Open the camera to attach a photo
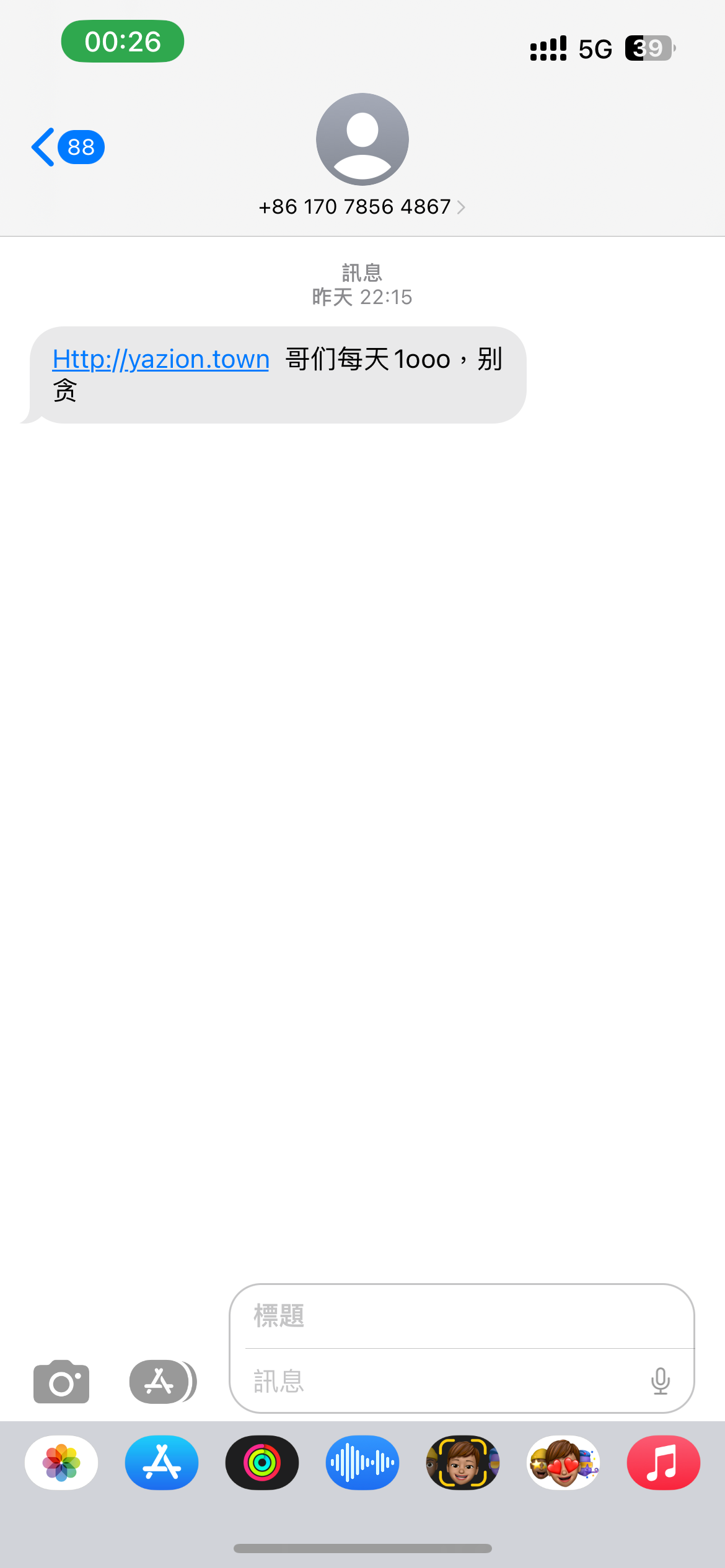 [x=61, y=1382]
